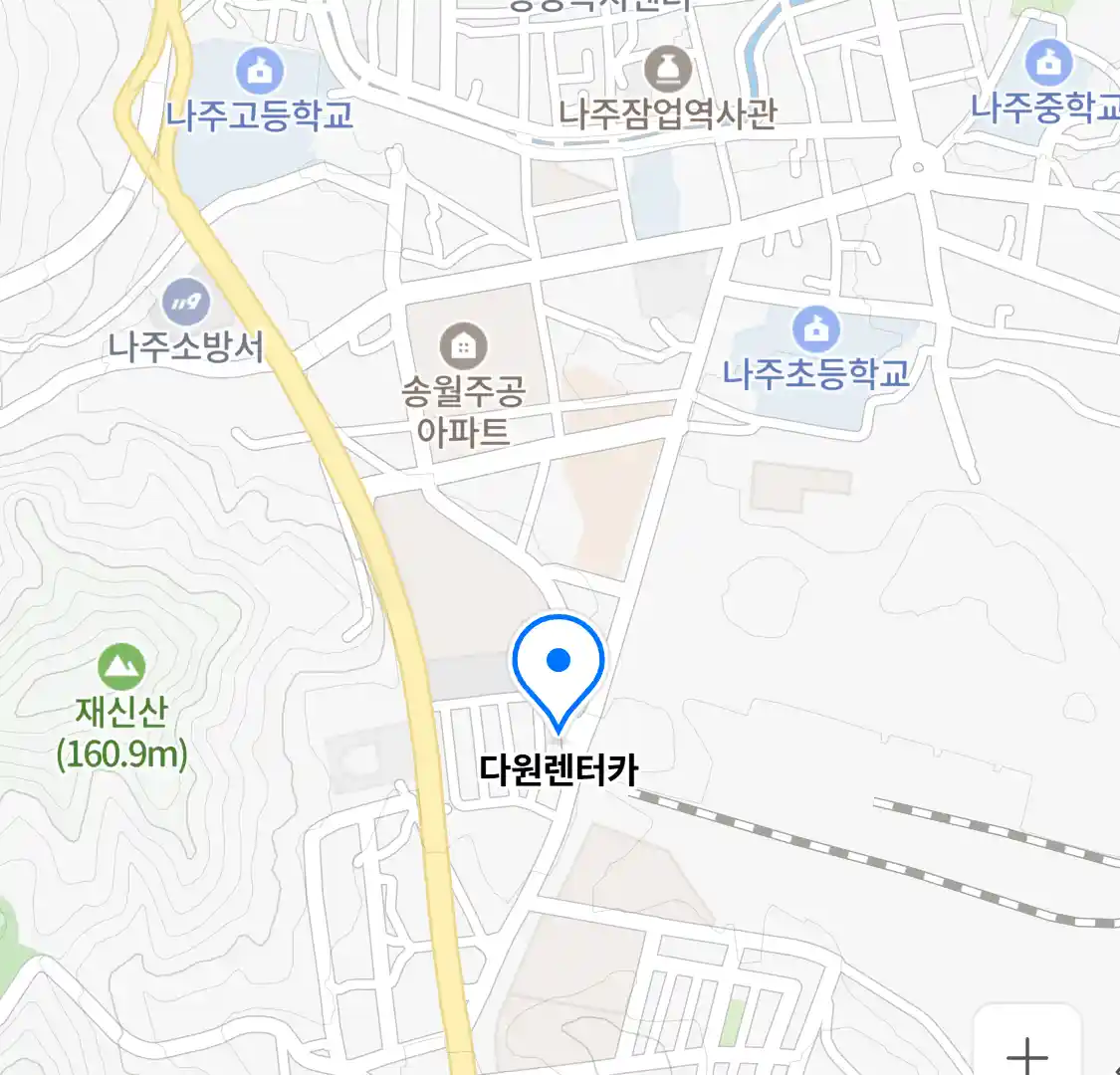The image size is (1120, 1075).
Task: Zoom in with the plus button
Action: [1026, 1050]
